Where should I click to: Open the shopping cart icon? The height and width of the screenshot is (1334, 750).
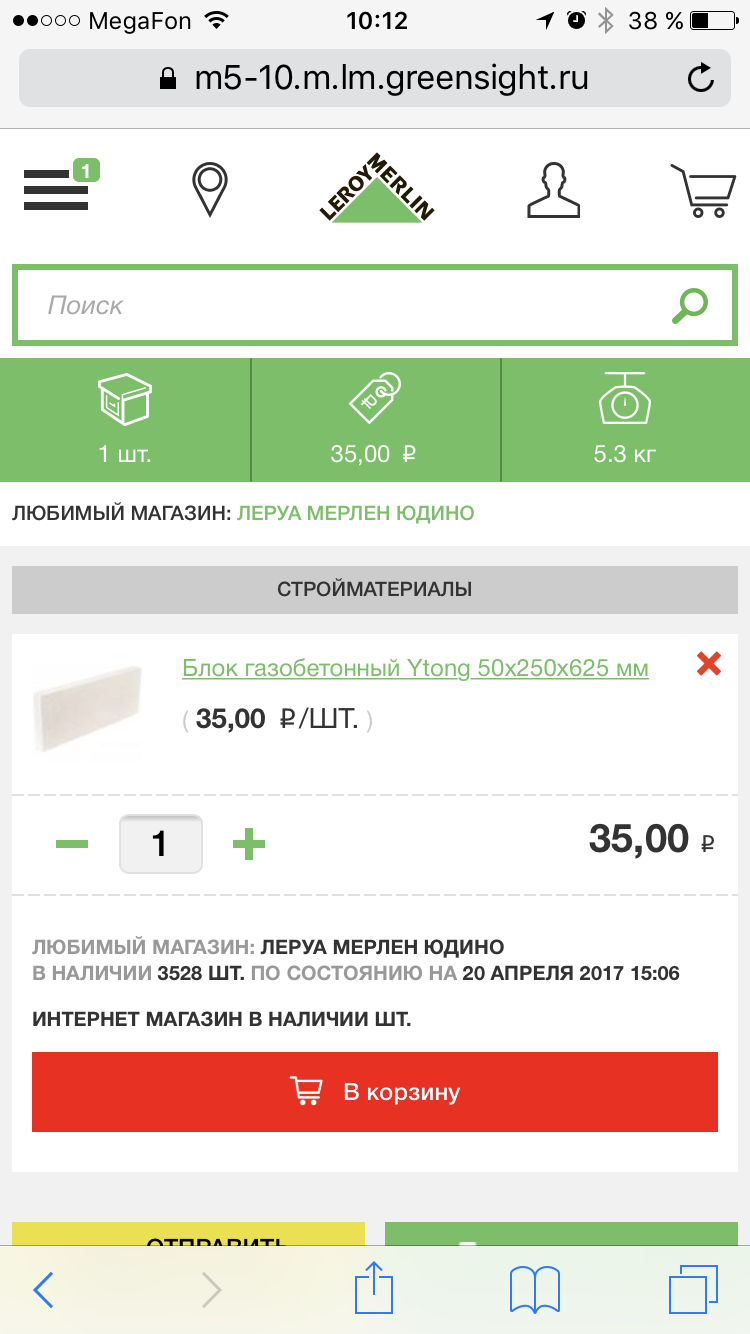point(701,190)
